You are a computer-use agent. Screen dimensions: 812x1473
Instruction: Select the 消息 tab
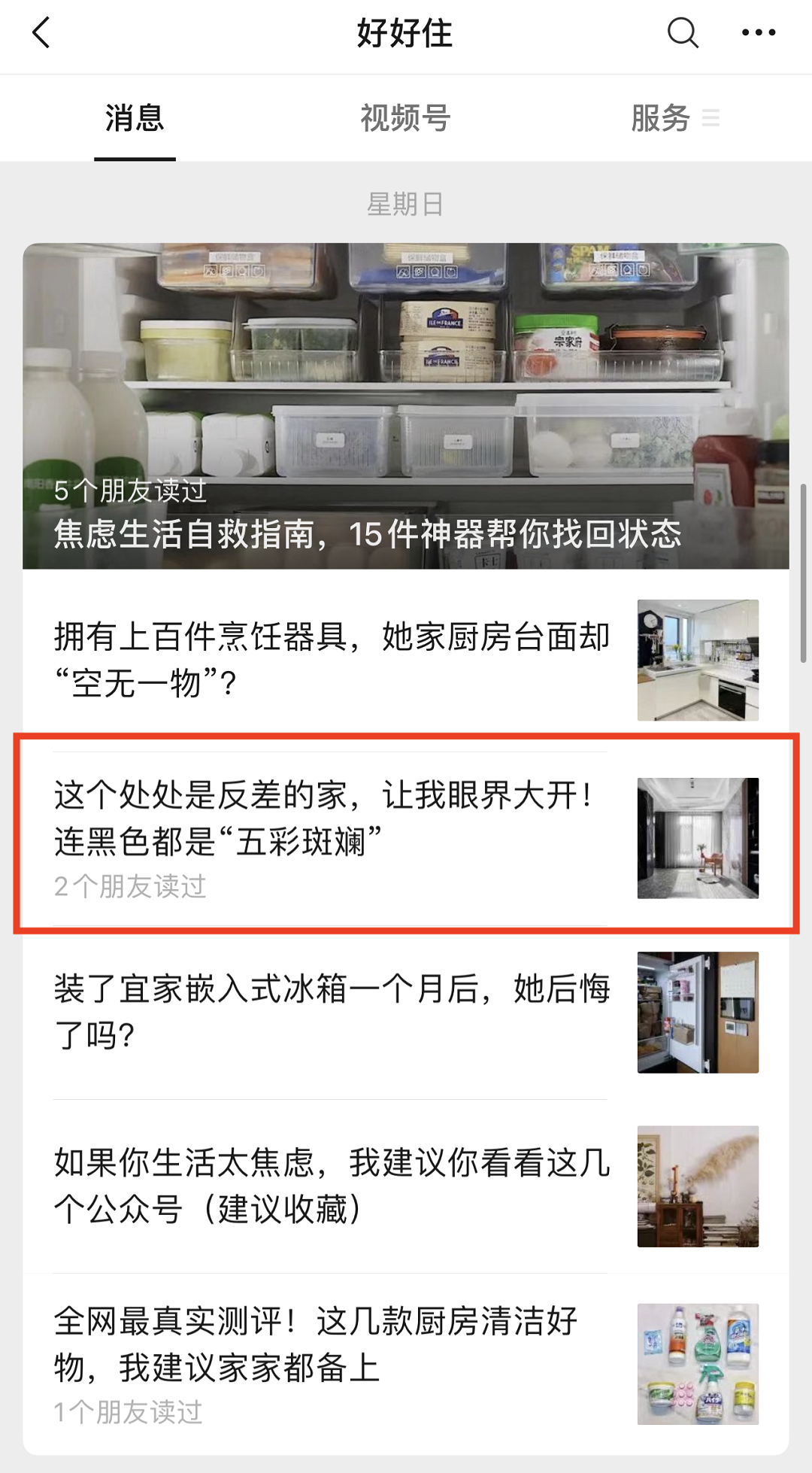(x=135, y=119)
